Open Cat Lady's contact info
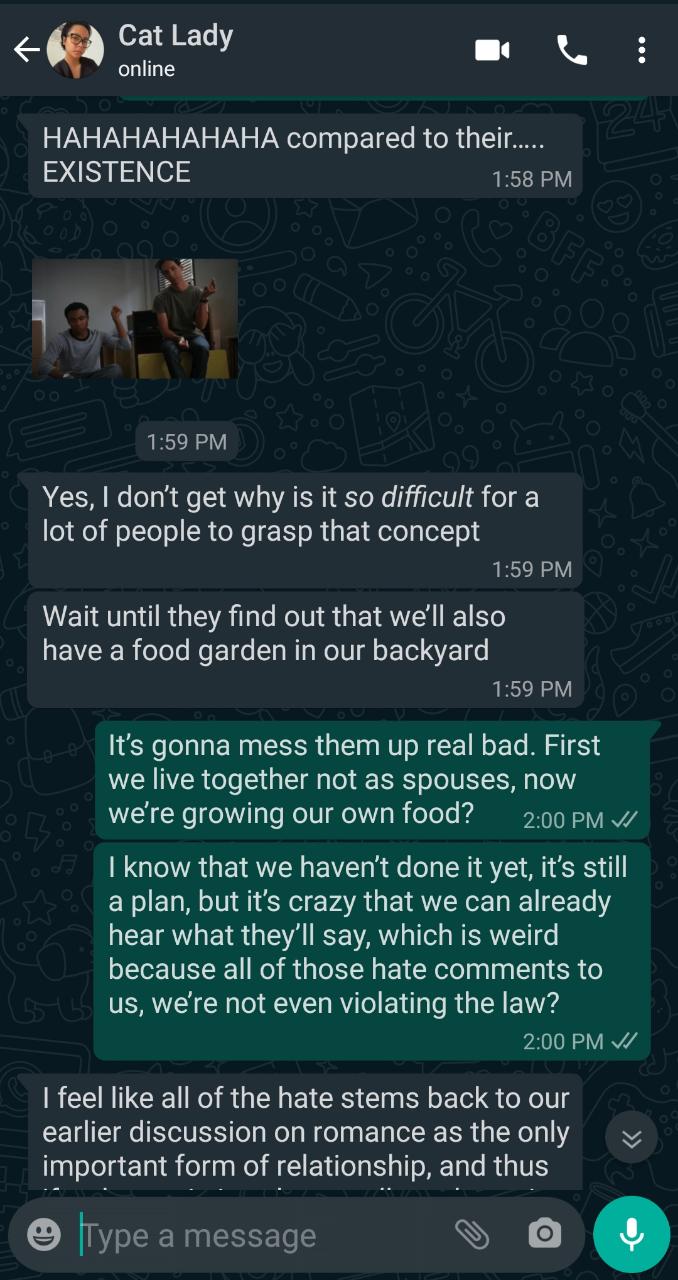The width and height of the screenshot is (678, 1280). tap(175, 49)
